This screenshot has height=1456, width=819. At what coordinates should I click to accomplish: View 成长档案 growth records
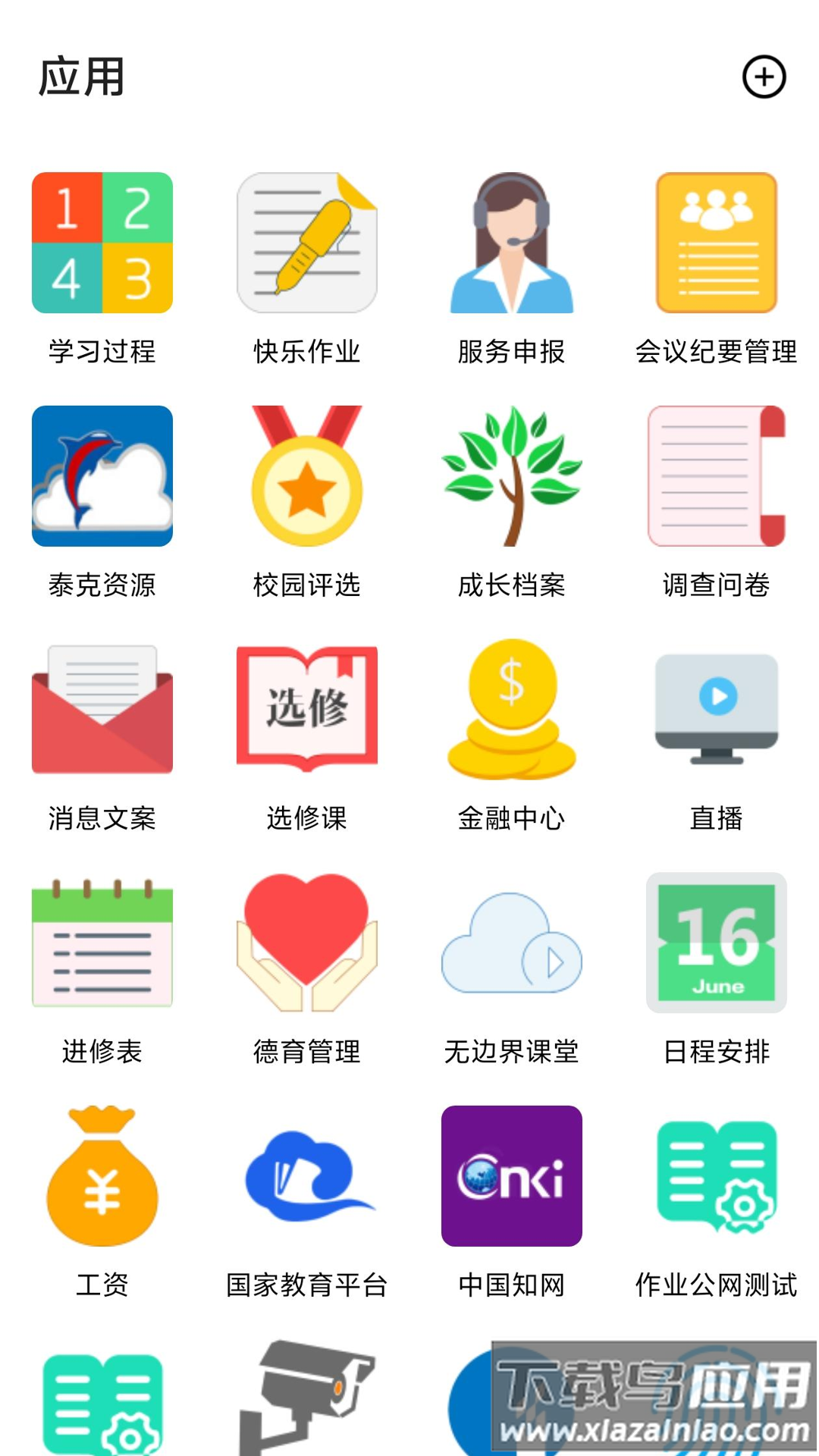pos(512,476)
